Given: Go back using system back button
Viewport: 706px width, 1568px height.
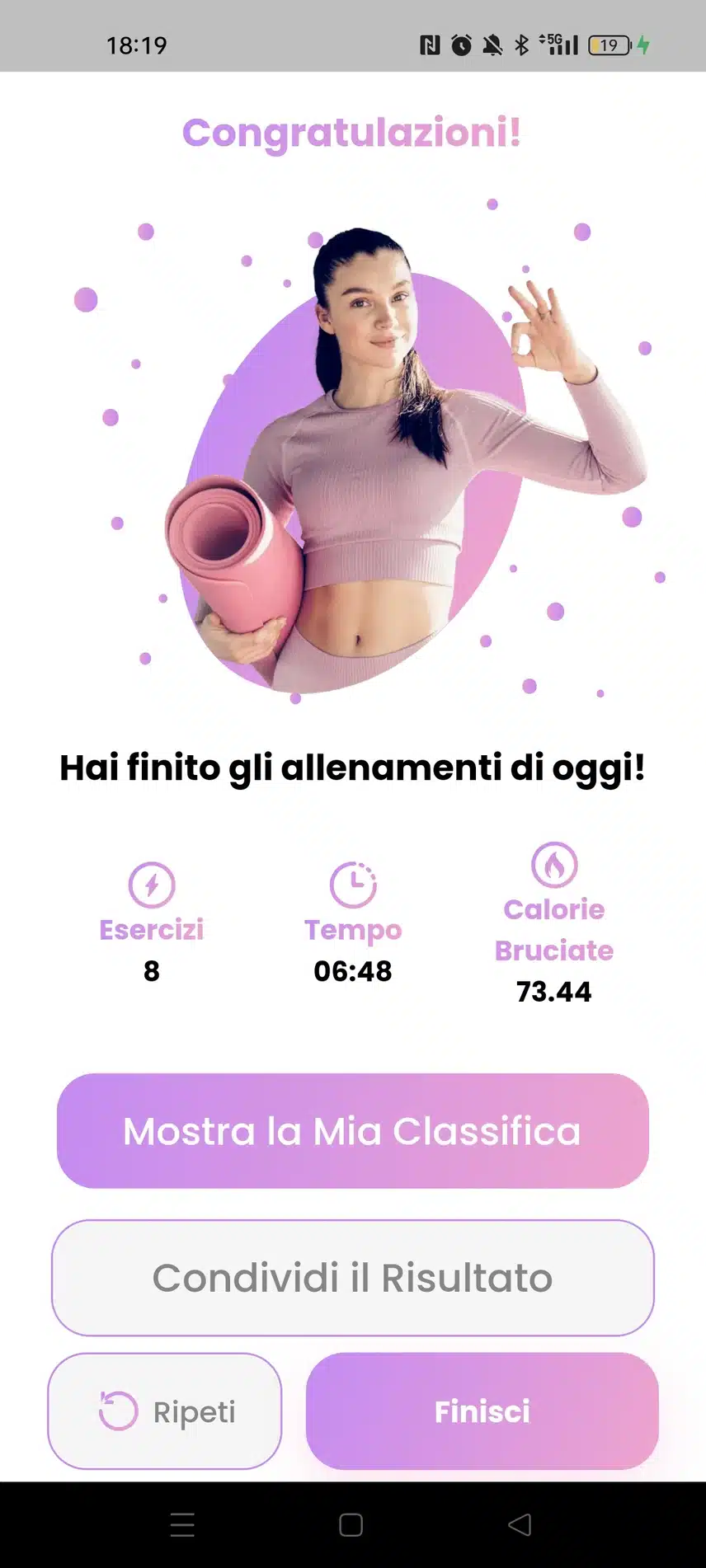Looking at the screenshot, I should [520, 1524].
